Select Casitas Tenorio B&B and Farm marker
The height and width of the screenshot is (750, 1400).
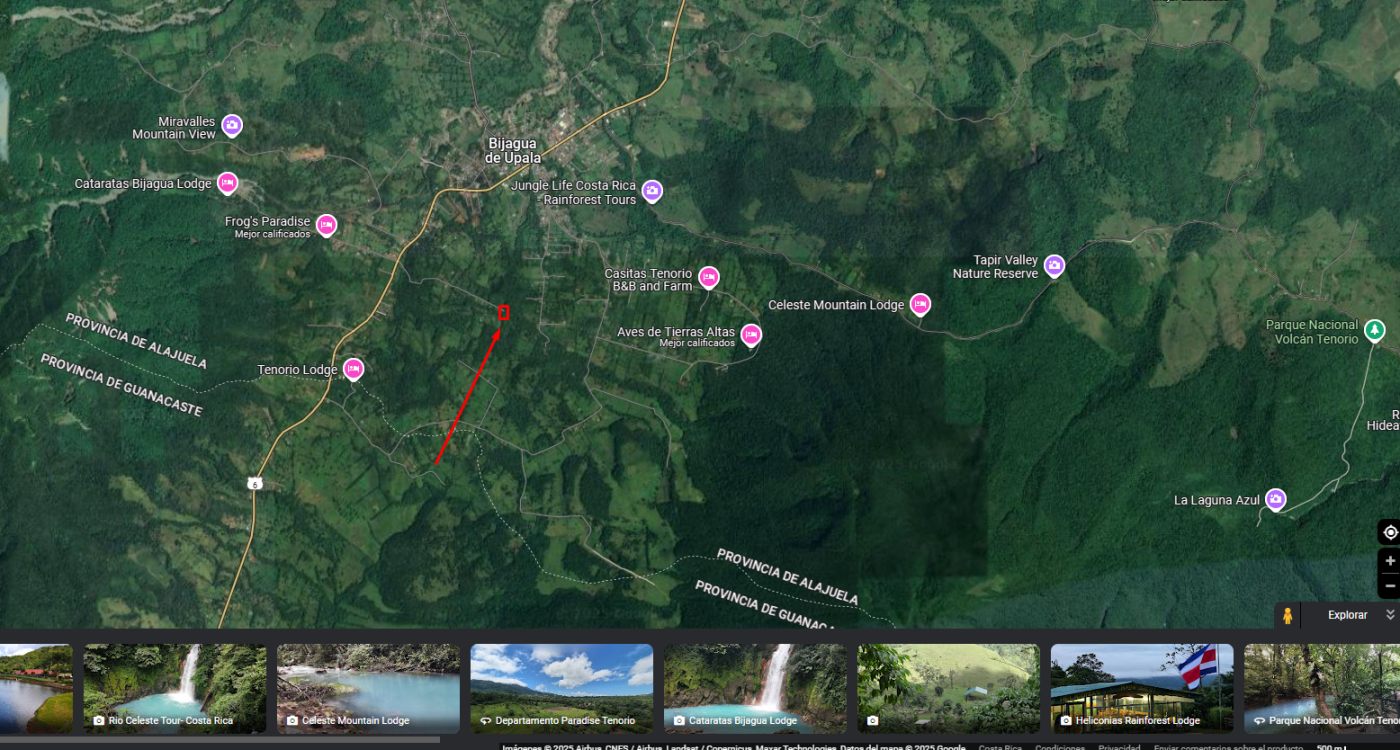point(708,277)
